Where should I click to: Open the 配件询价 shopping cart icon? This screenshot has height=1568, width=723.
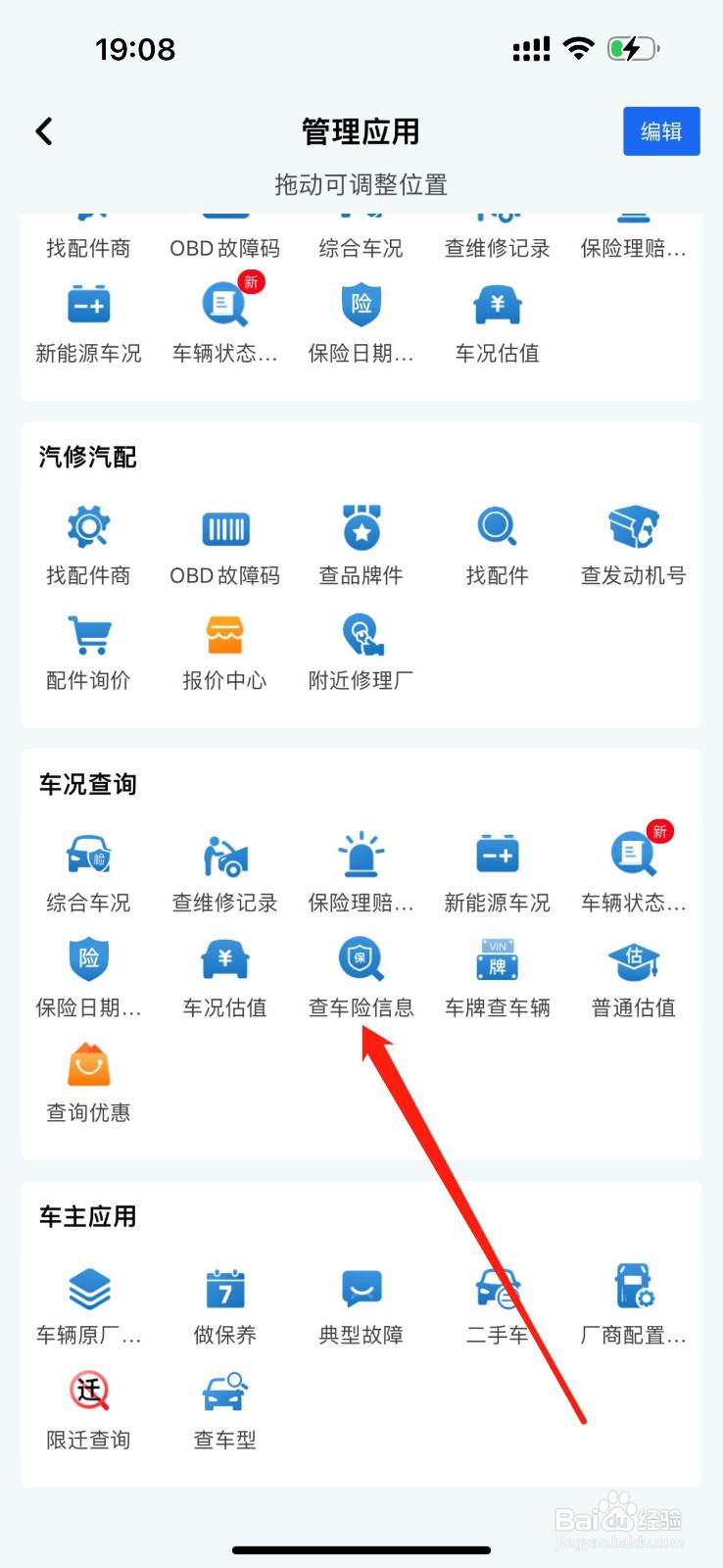88,635
